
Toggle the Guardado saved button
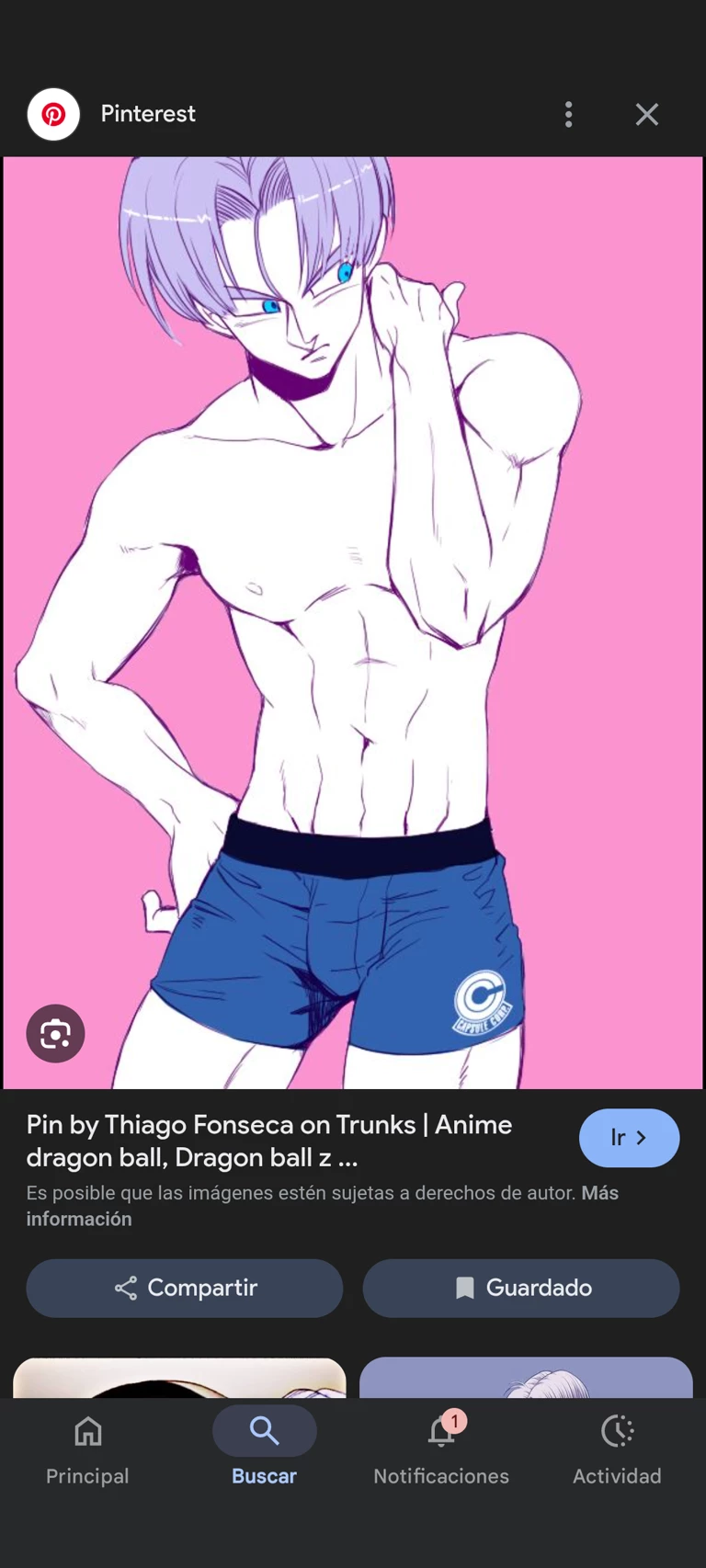click(x=521, y=1288)
